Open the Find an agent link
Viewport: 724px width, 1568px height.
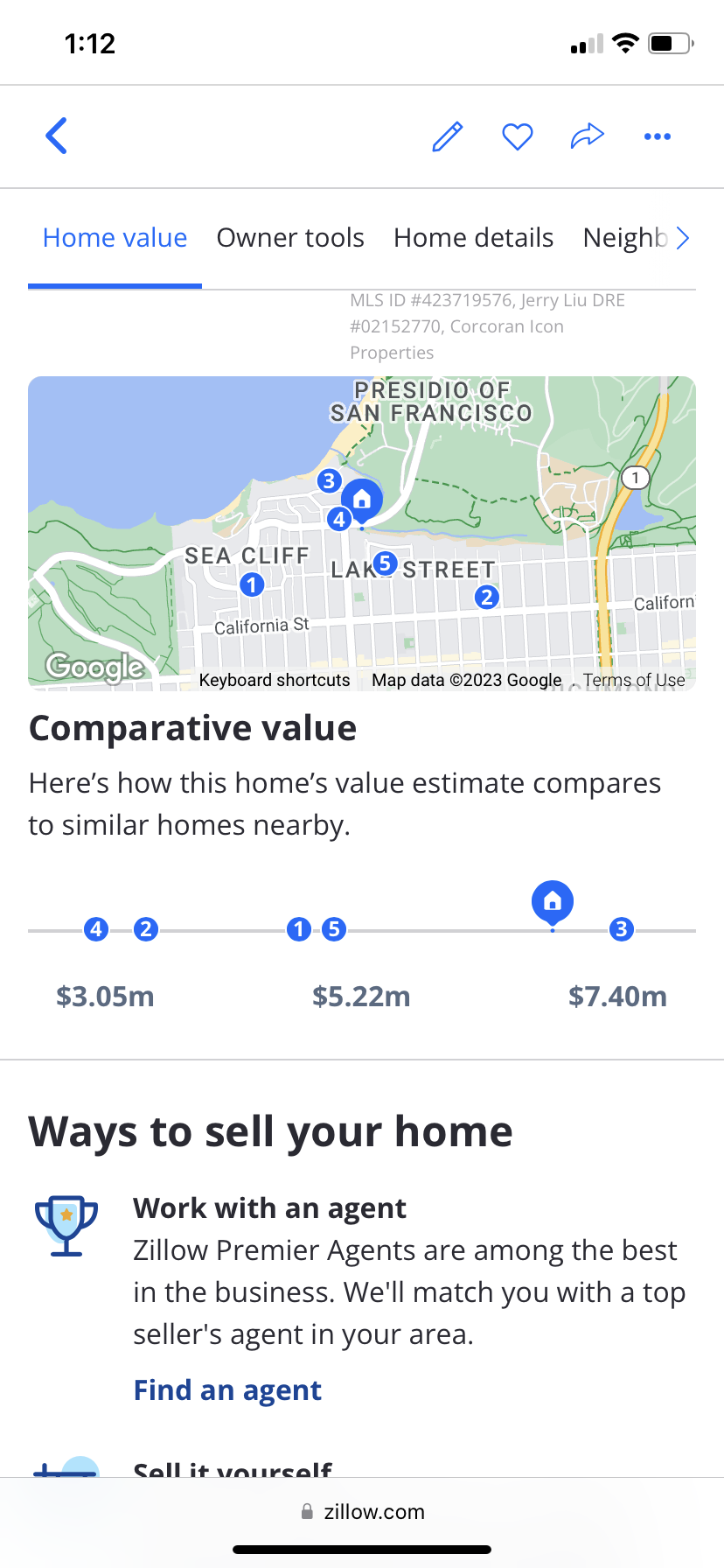coord(227,1390)
